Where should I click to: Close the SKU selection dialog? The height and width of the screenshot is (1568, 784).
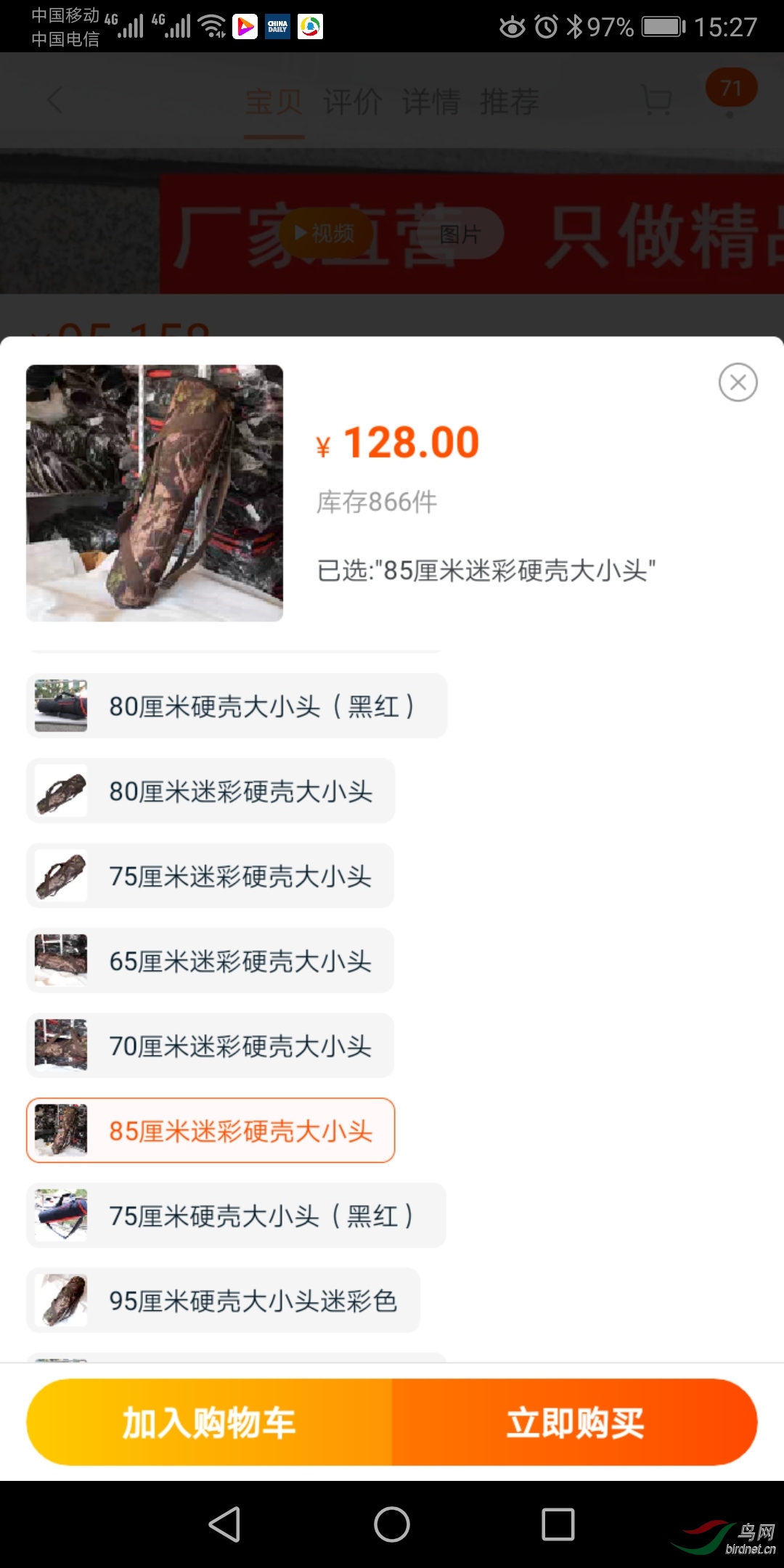coord(738,383)
